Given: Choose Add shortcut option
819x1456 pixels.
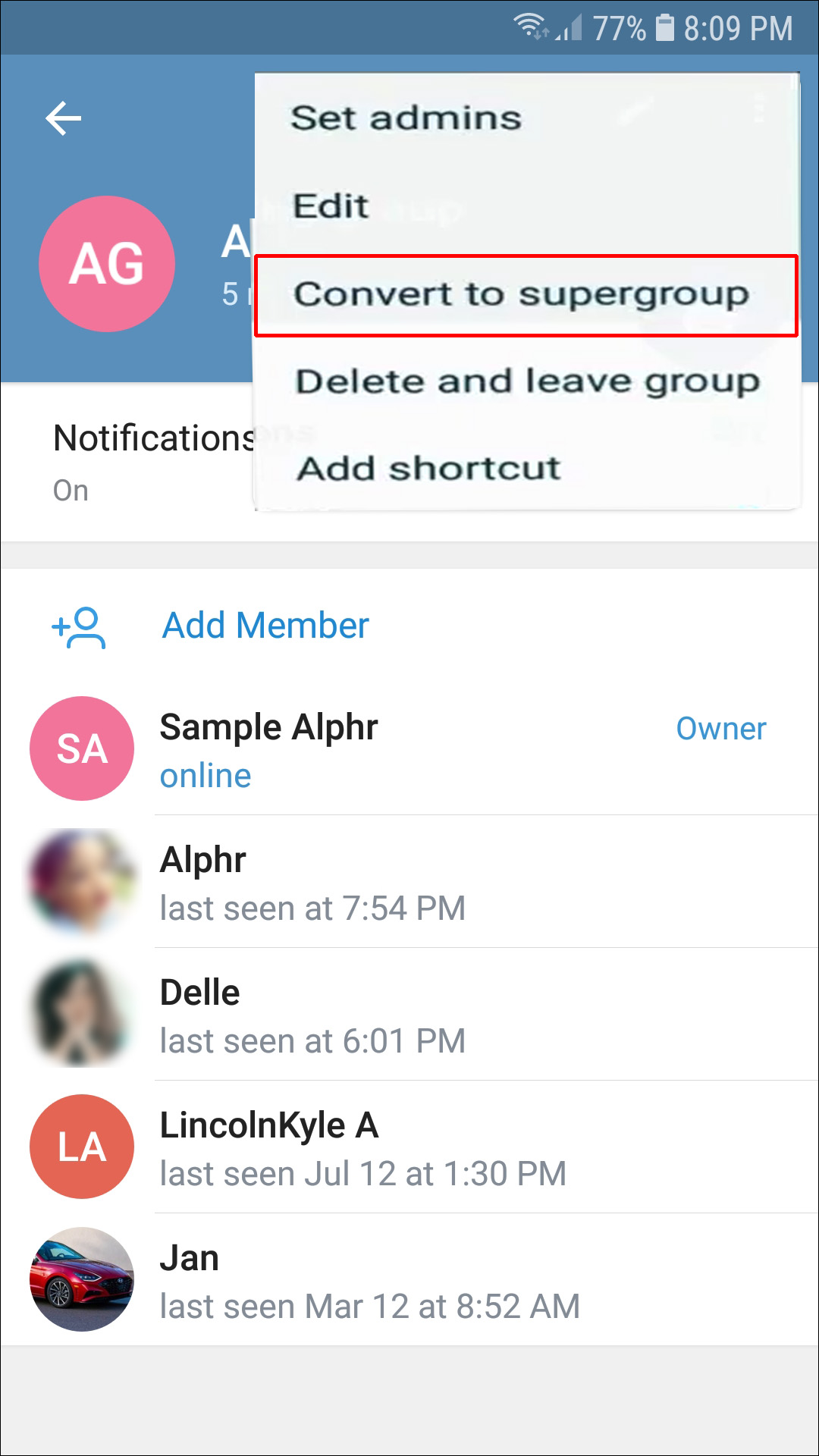Looking at the screenshot, I should point(428,469).
